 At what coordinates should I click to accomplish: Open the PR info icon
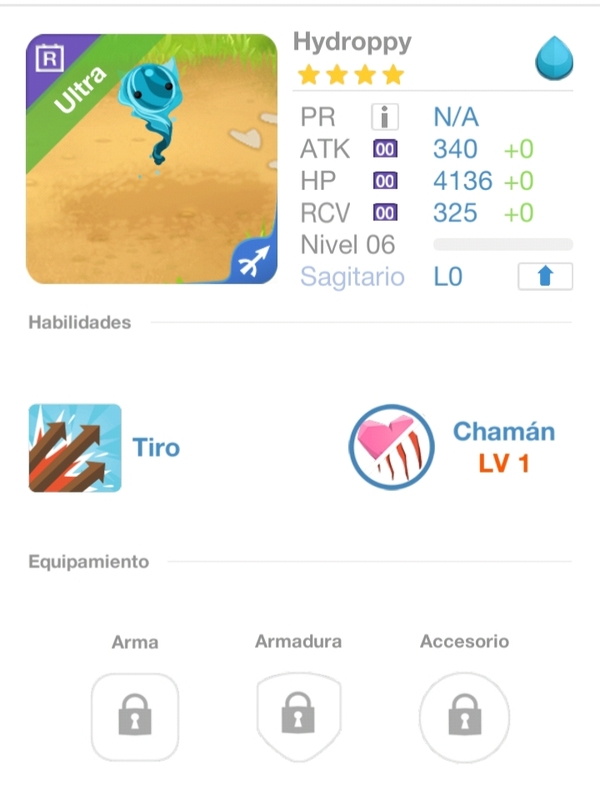click(x=385, y=117)
